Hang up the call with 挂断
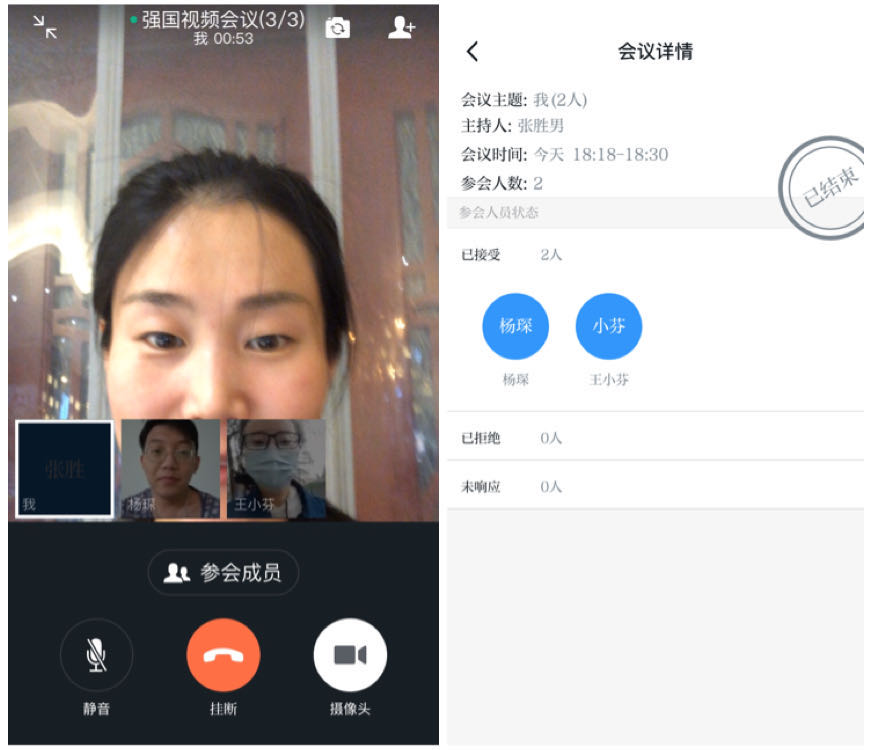873x750 pixels. coord(223,656)
